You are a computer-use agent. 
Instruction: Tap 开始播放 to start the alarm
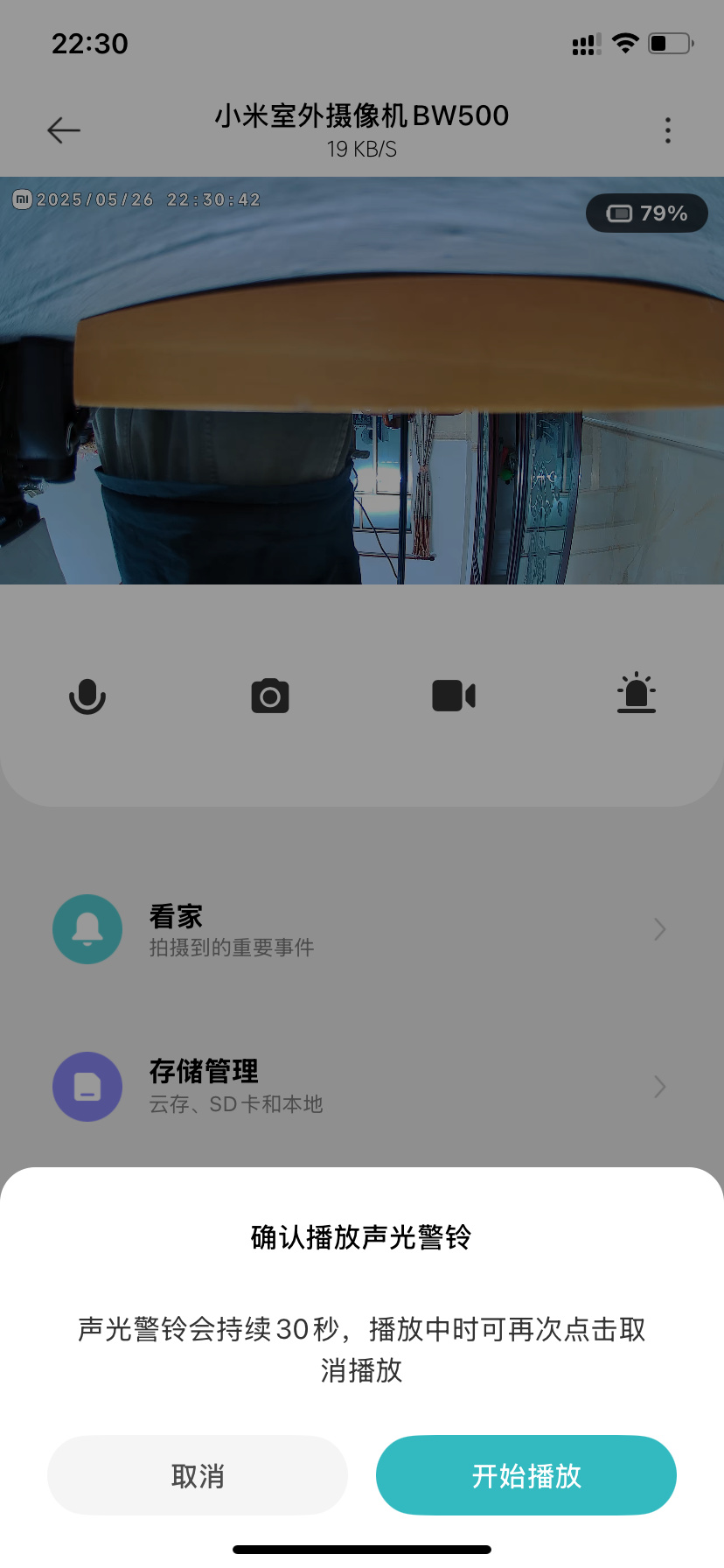tap(526, 1475)
